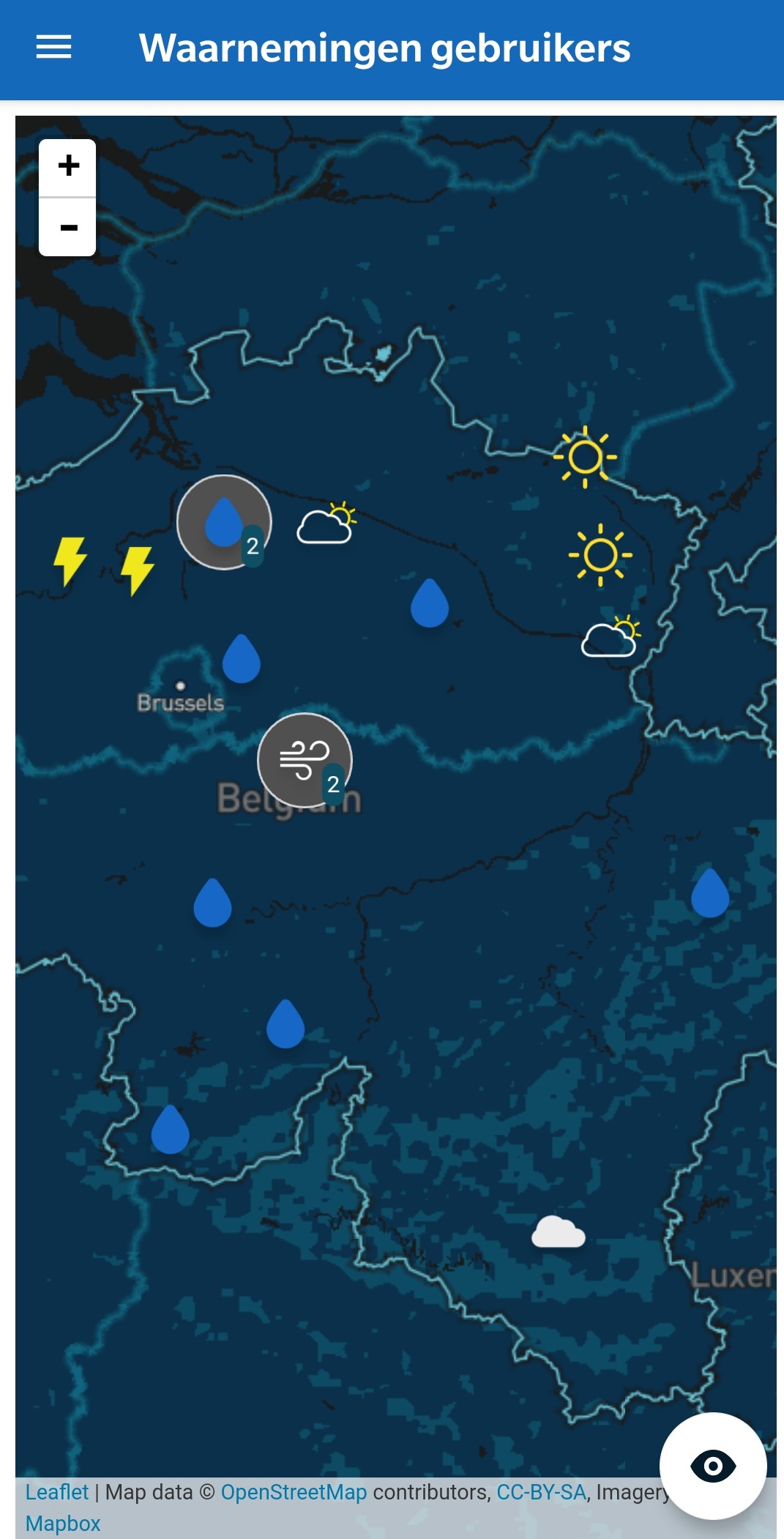The width and height of the screenshot is (784, 1539).
Task: Select the solid white cloud observation marker
Action: coord(558,1232)
